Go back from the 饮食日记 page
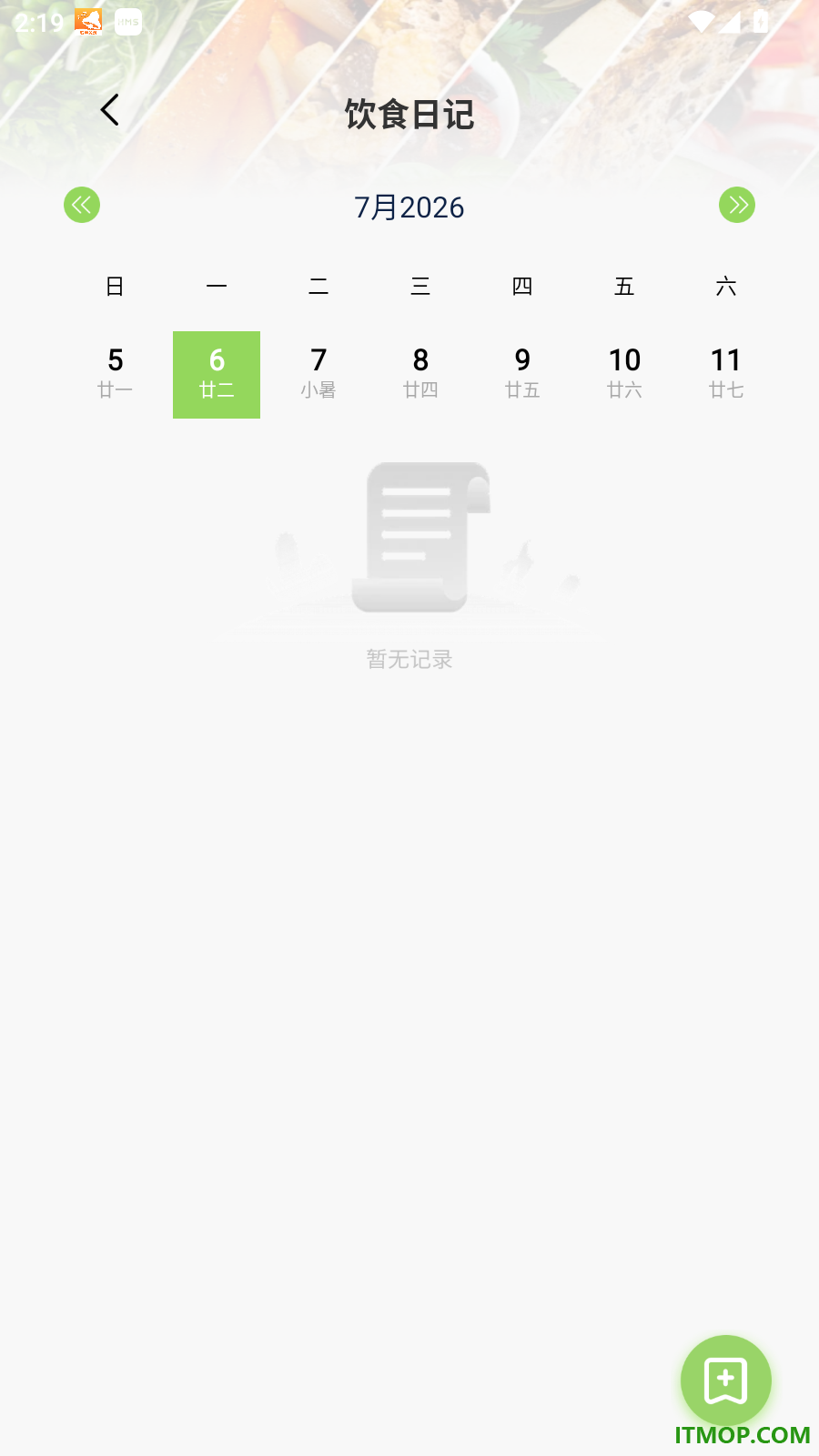 click(x=110, y=110)
